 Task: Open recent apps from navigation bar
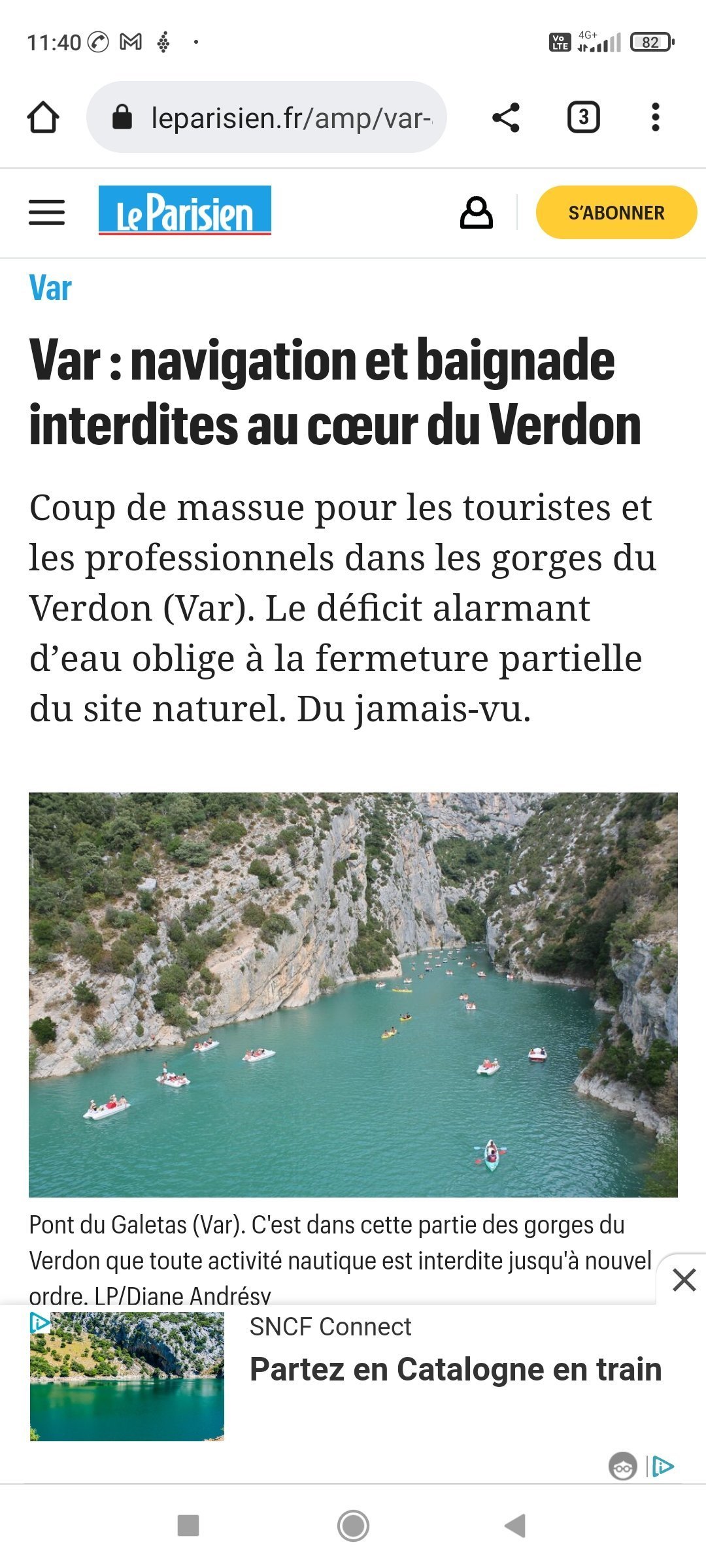[188, 1526]
